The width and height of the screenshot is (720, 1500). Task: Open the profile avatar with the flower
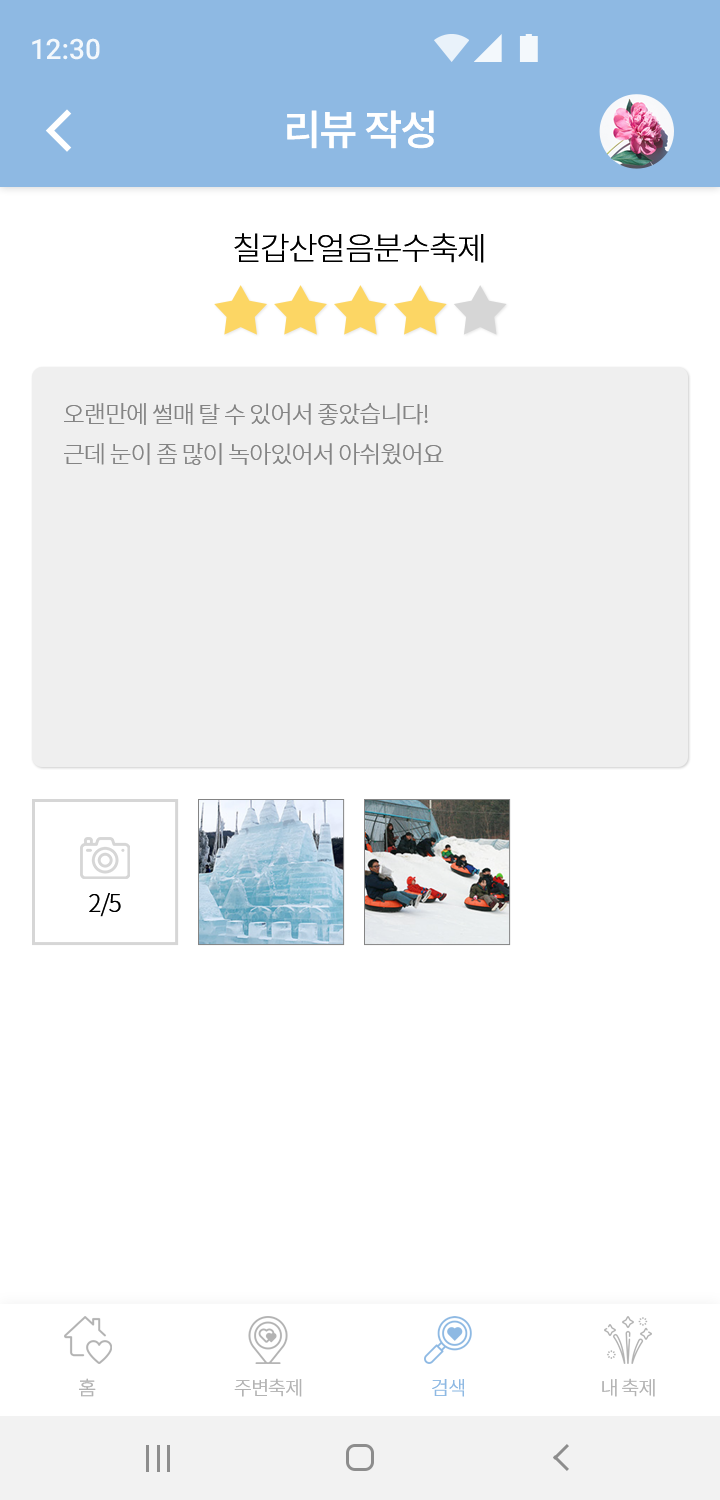(x=636, y=131)
